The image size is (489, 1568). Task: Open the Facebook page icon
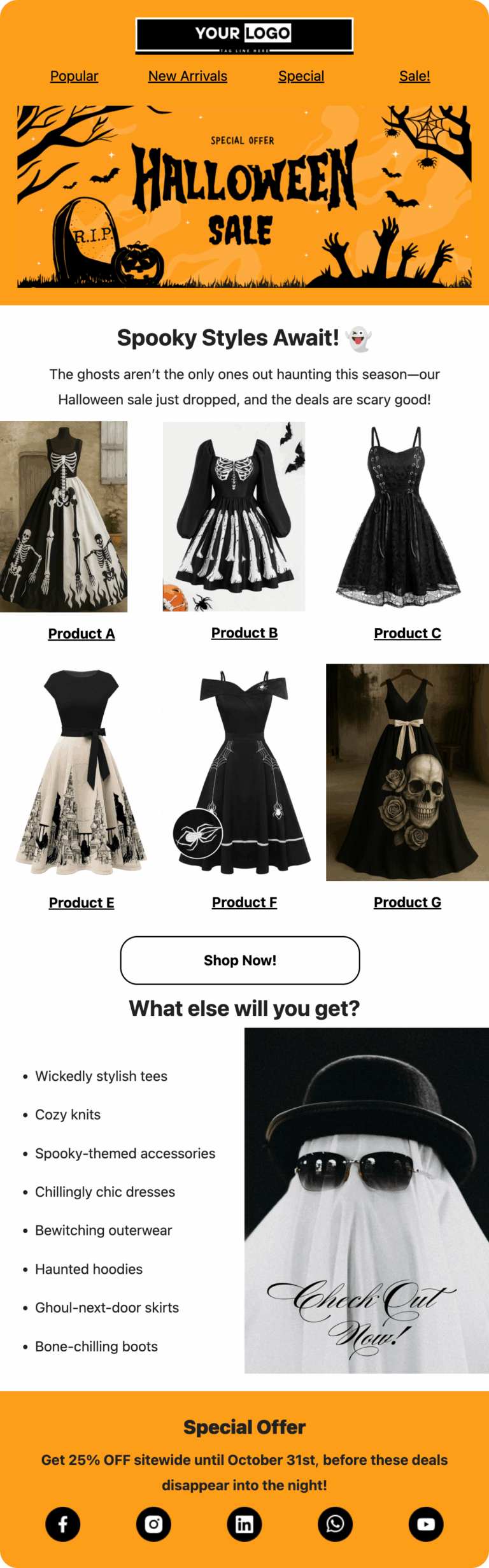(x=63, y=1524)
